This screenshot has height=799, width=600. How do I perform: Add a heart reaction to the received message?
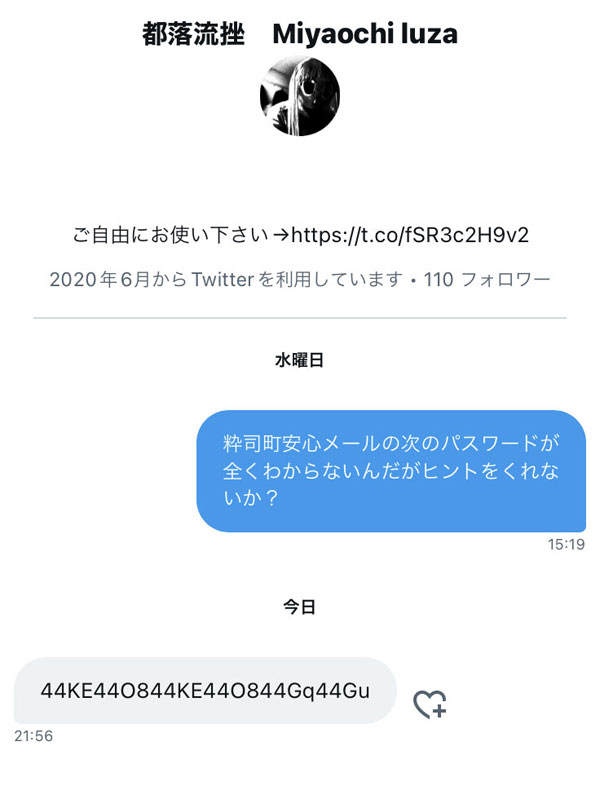point(430,704)
